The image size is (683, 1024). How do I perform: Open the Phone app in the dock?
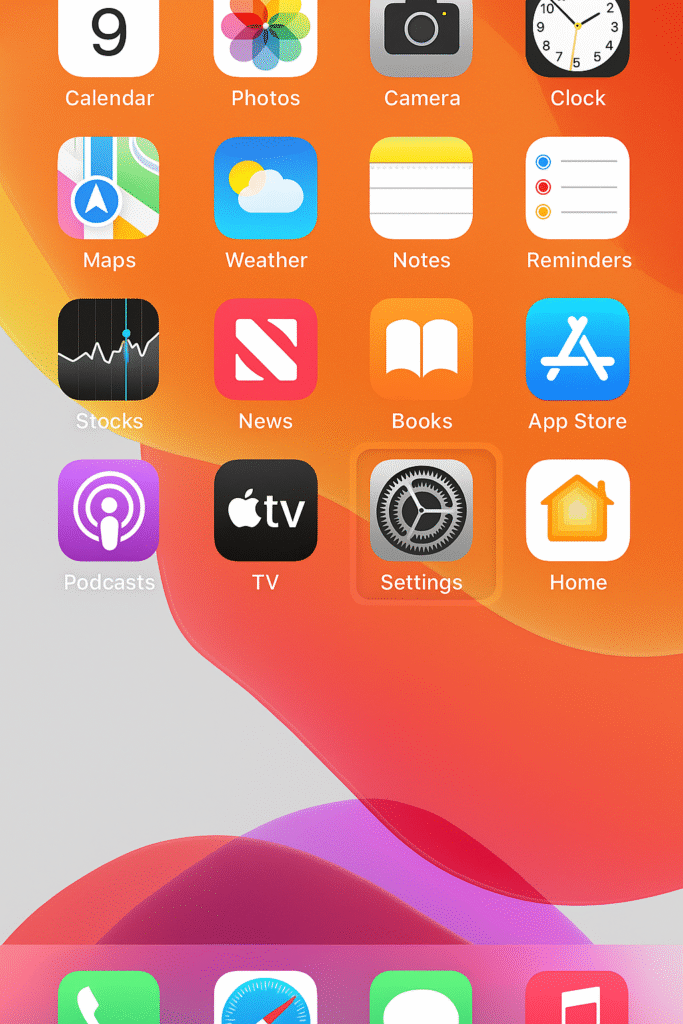[x=109, y=998]
